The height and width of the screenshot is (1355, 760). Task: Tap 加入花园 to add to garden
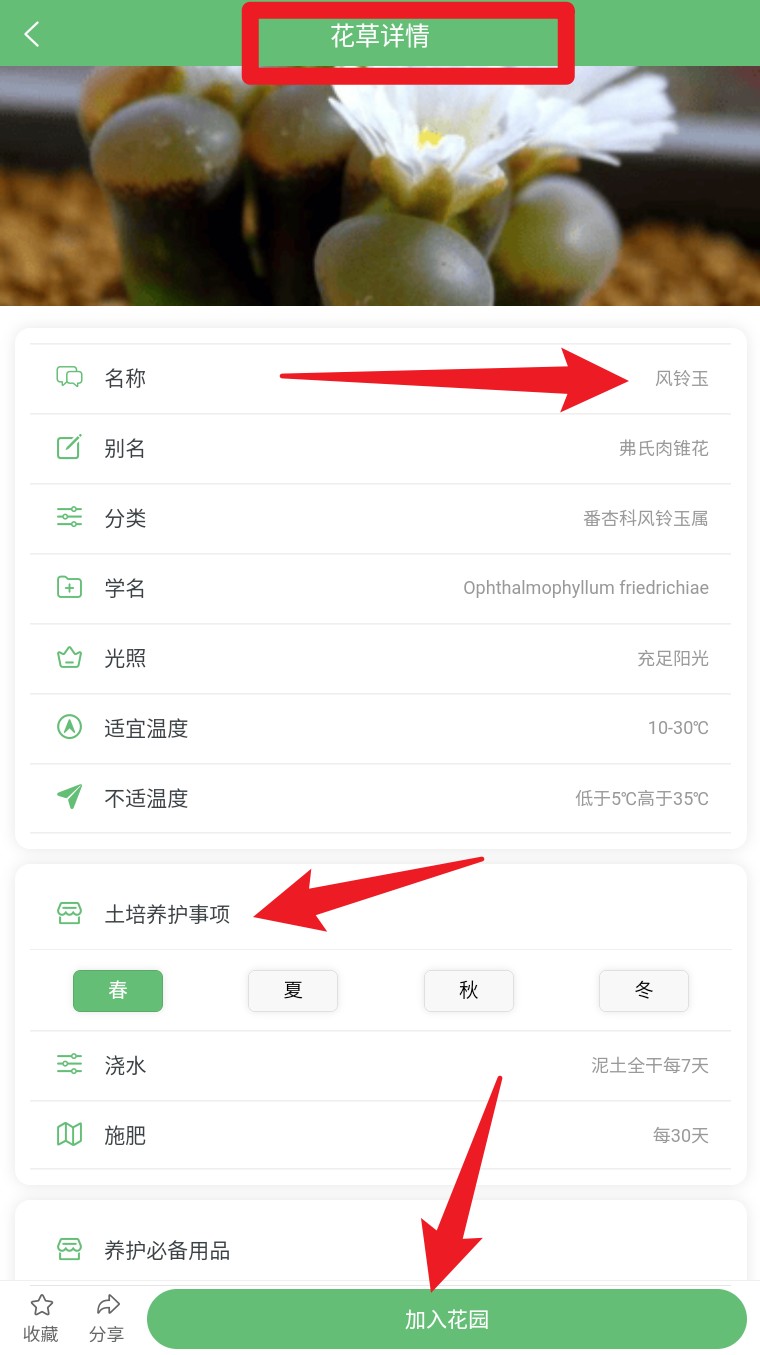[447, 1319]
